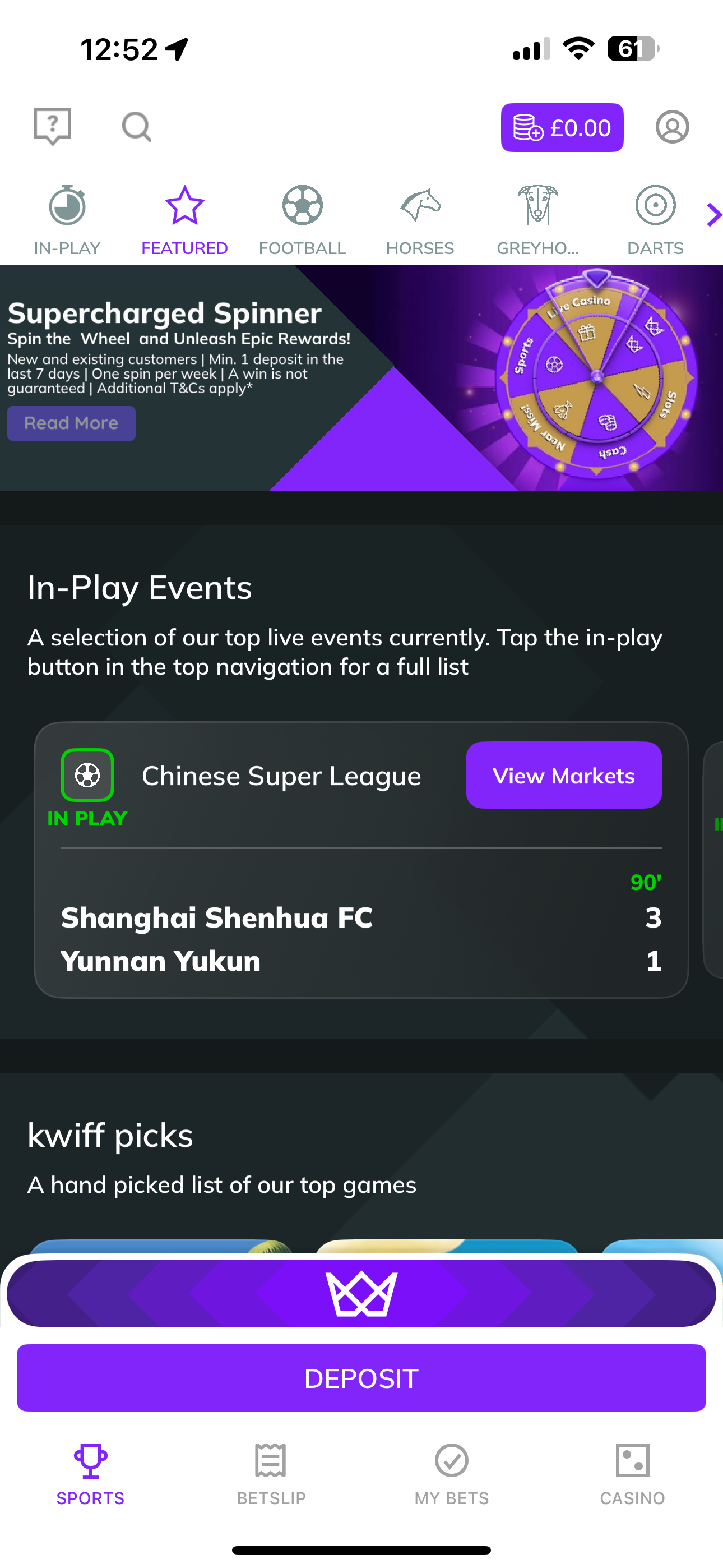723x1568 pixels.
Task: Tap the arrow to show more sports
Action: (713, 215)
